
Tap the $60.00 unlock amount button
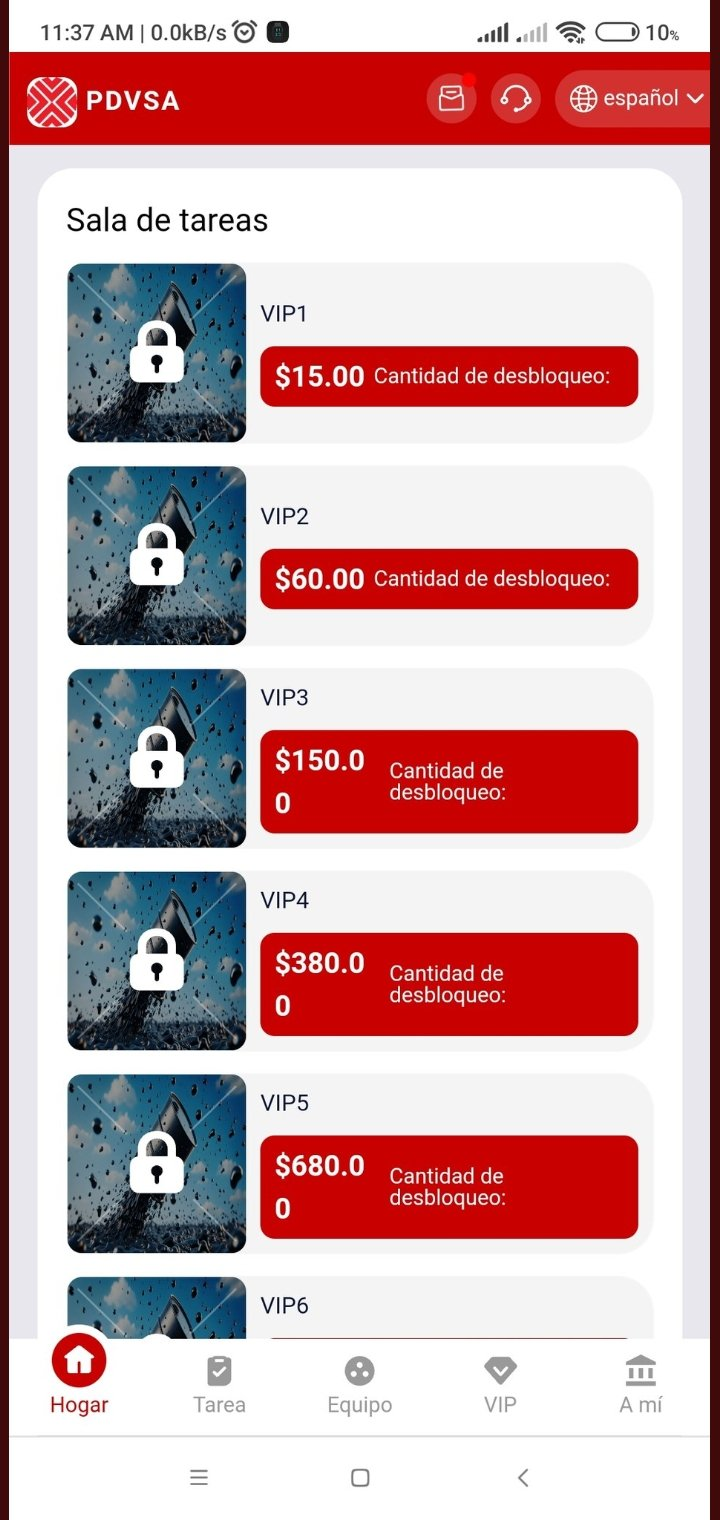[x=449, y=579]
